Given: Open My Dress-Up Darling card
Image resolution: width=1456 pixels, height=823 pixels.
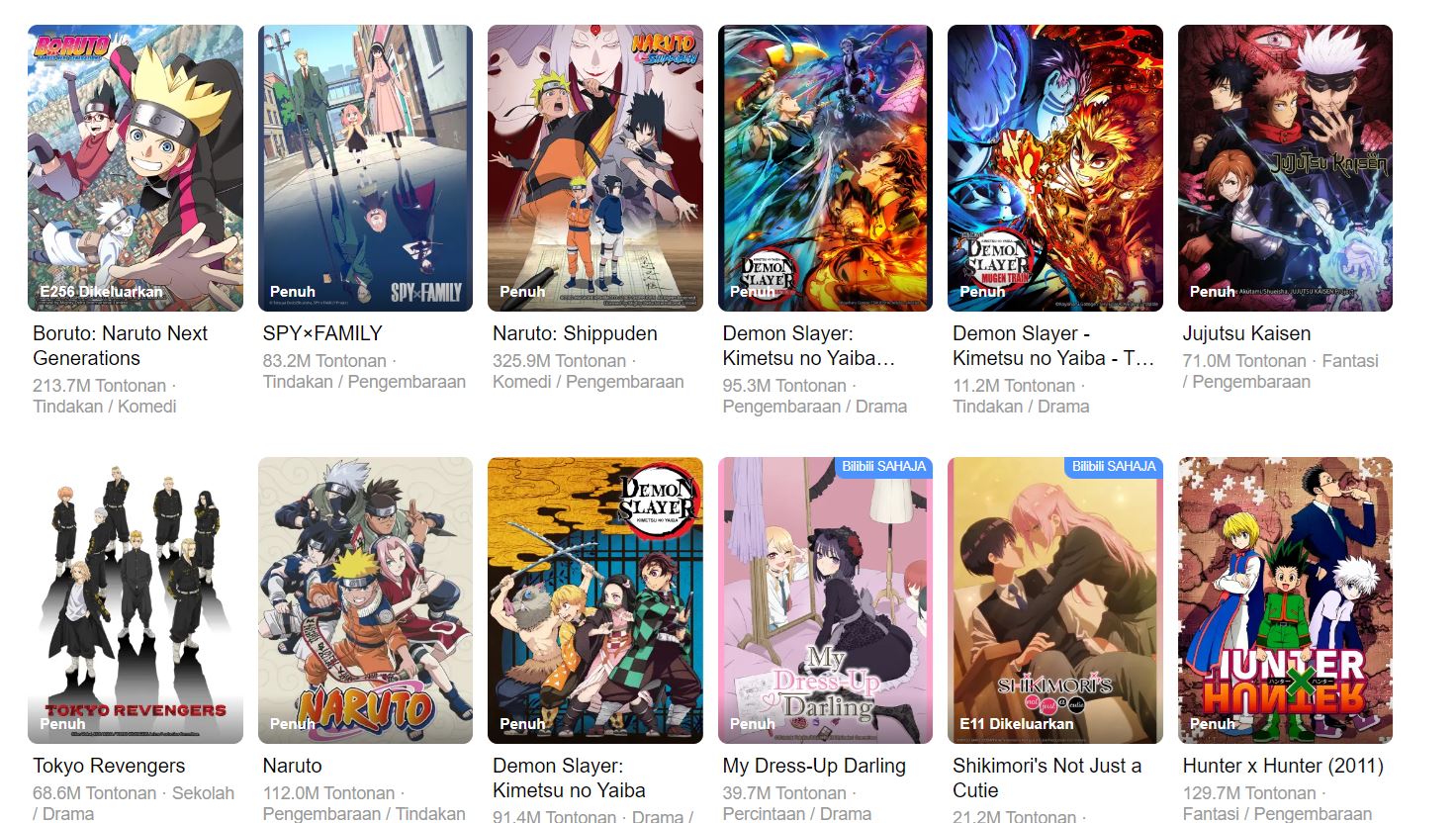Looking at the screenshot, I should [x=825, y=600].
